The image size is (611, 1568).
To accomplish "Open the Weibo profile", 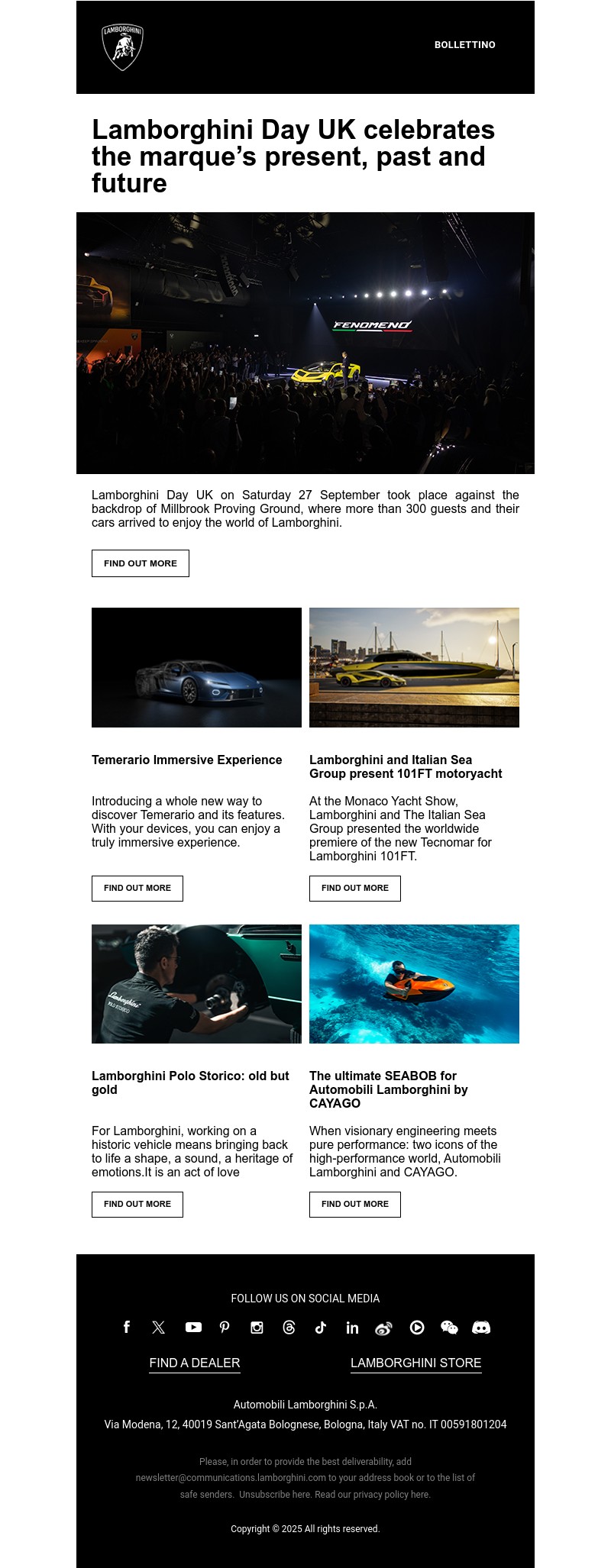I will pos(383,1328).
